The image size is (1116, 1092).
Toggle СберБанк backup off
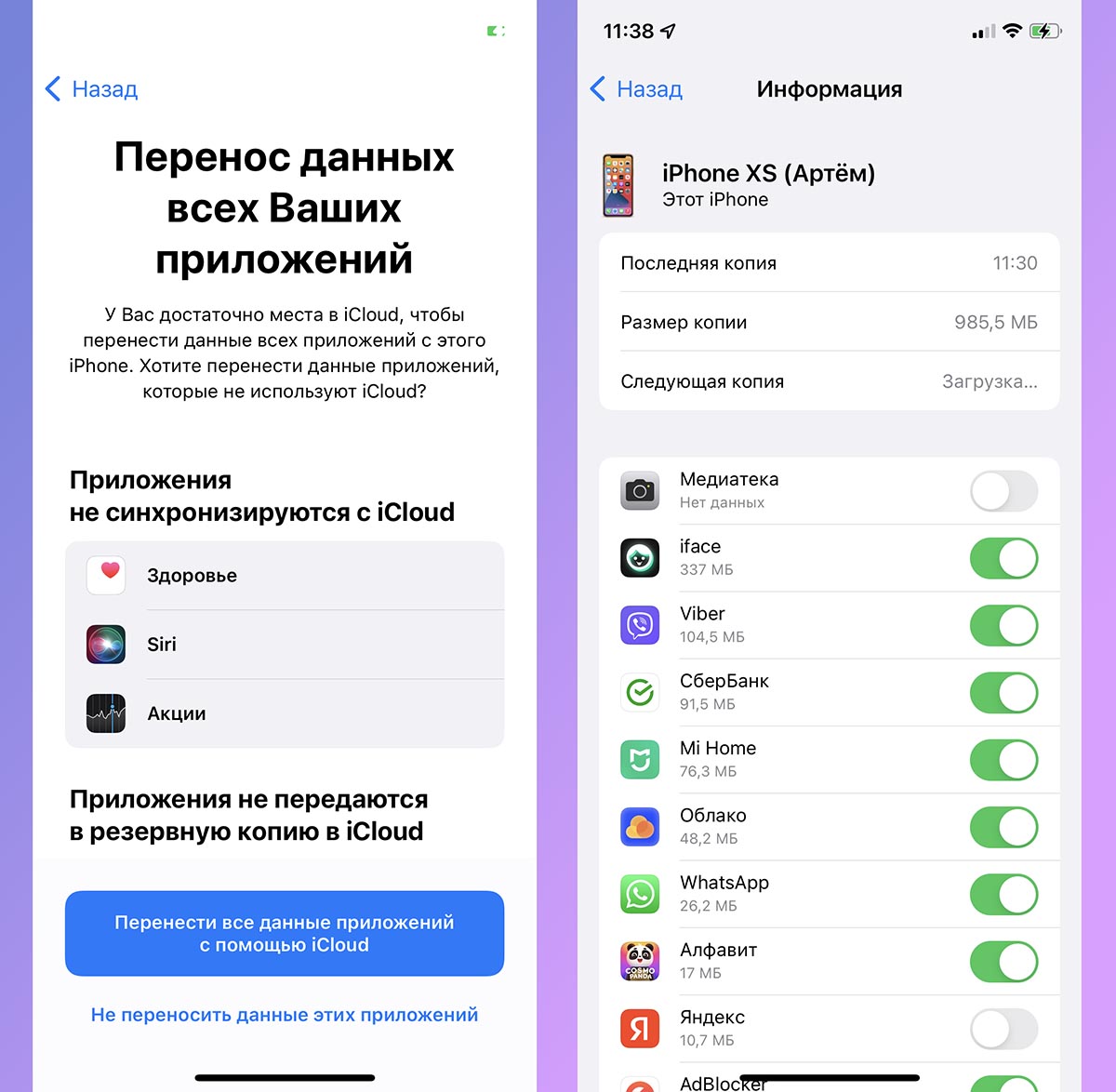[1003, 693]
